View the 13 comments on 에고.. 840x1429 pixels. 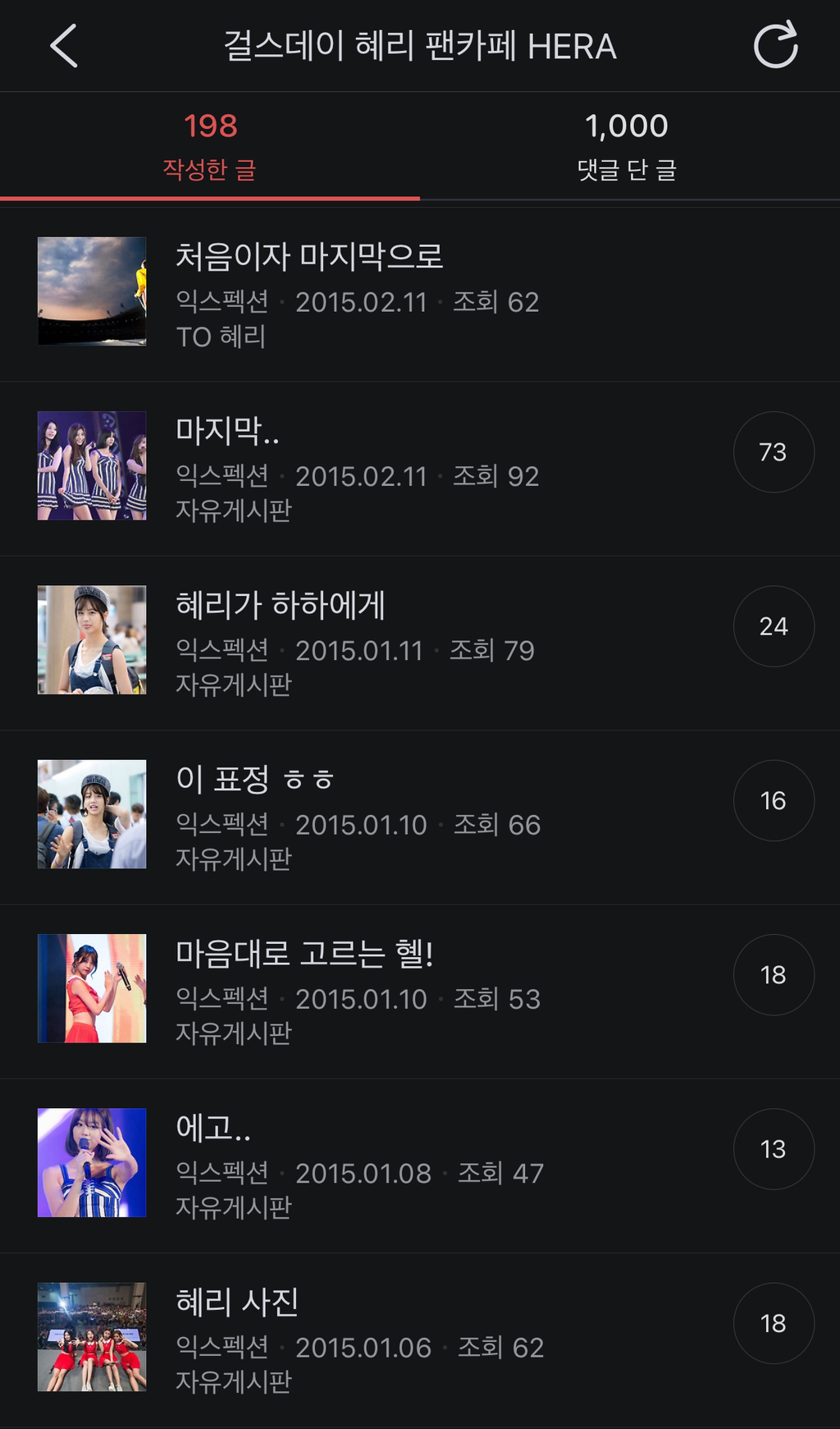pos(773,1149)
